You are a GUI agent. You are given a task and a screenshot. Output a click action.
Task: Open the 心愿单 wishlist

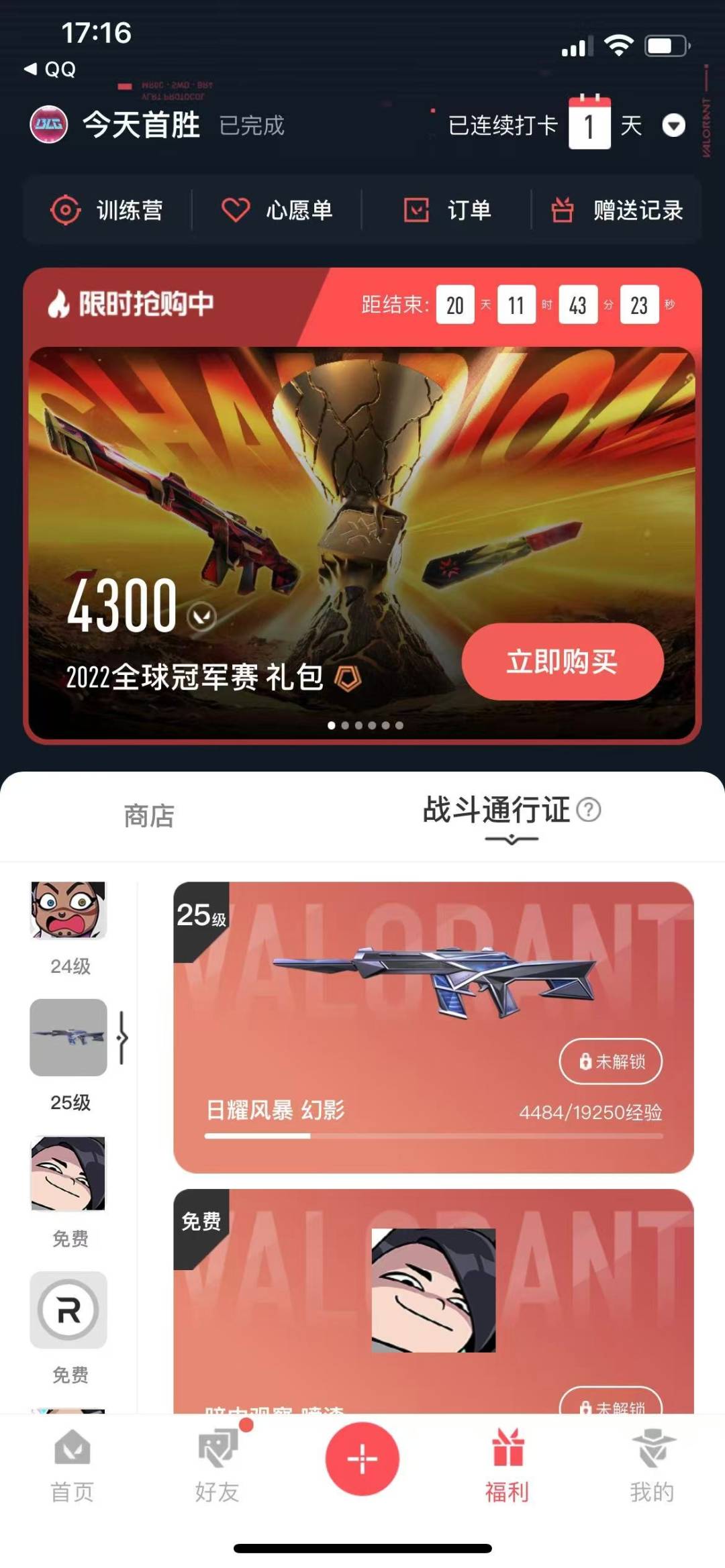coord(277,210)
